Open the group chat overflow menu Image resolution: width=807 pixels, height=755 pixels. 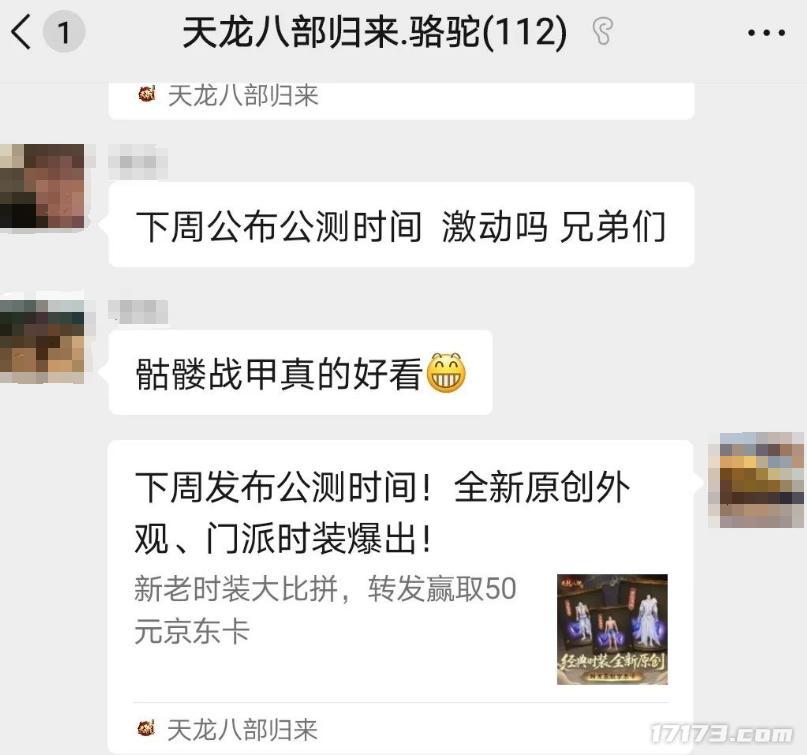(x=767, y=33)
